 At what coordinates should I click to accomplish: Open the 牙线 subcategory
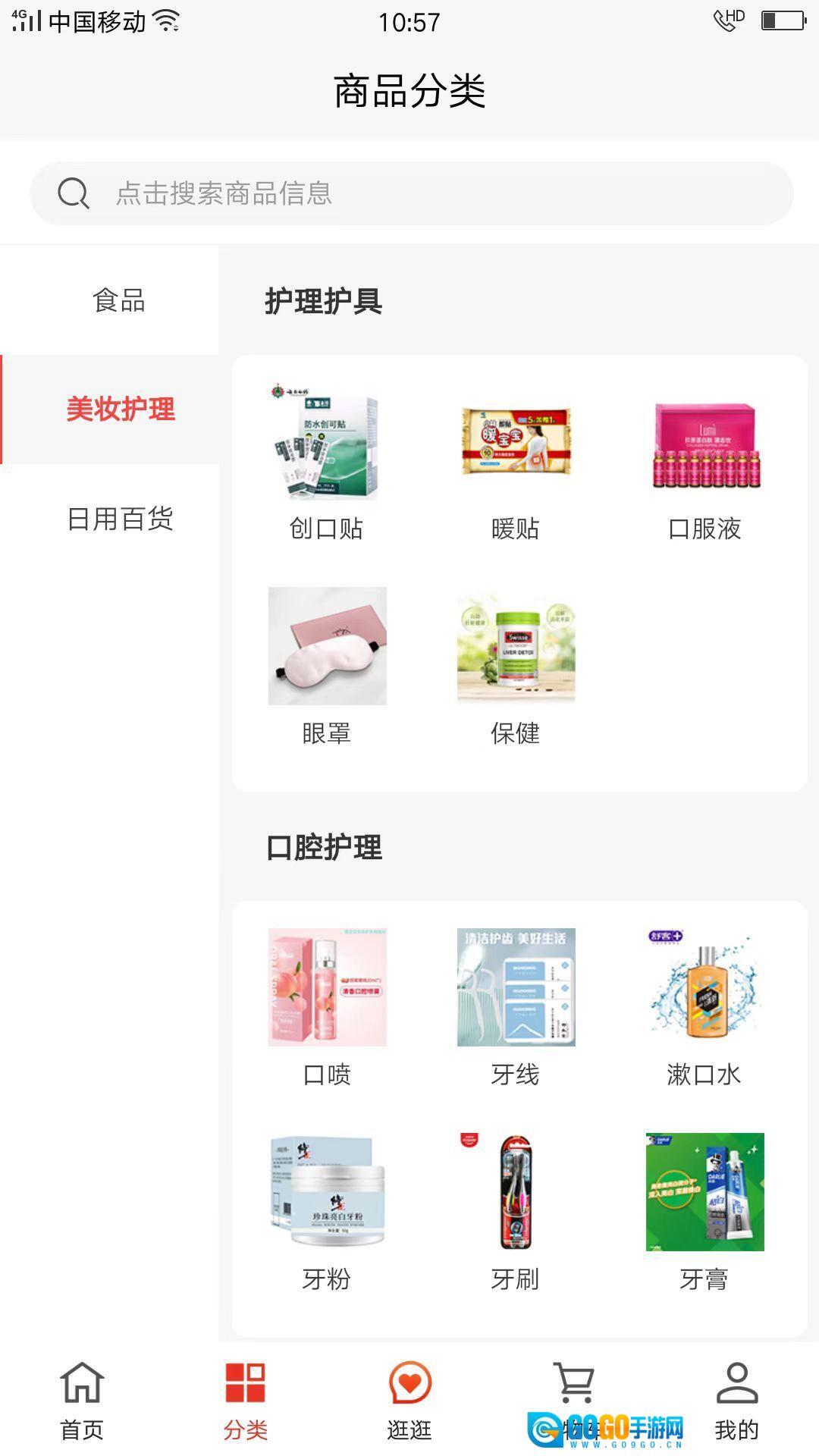516,1006
